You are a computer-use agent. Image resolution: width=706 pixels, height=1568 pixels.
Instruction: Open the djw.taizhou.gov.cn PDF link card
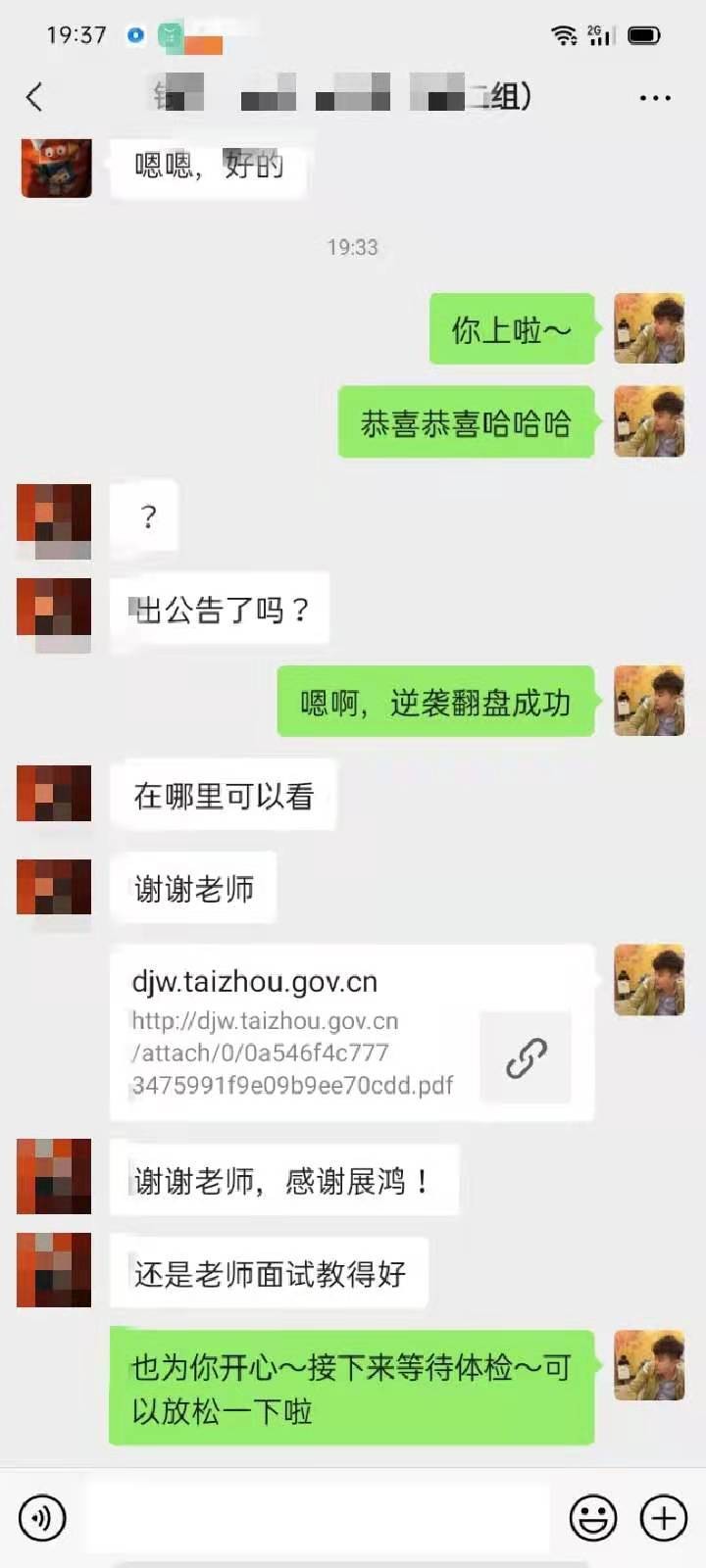coord(352,1033)
